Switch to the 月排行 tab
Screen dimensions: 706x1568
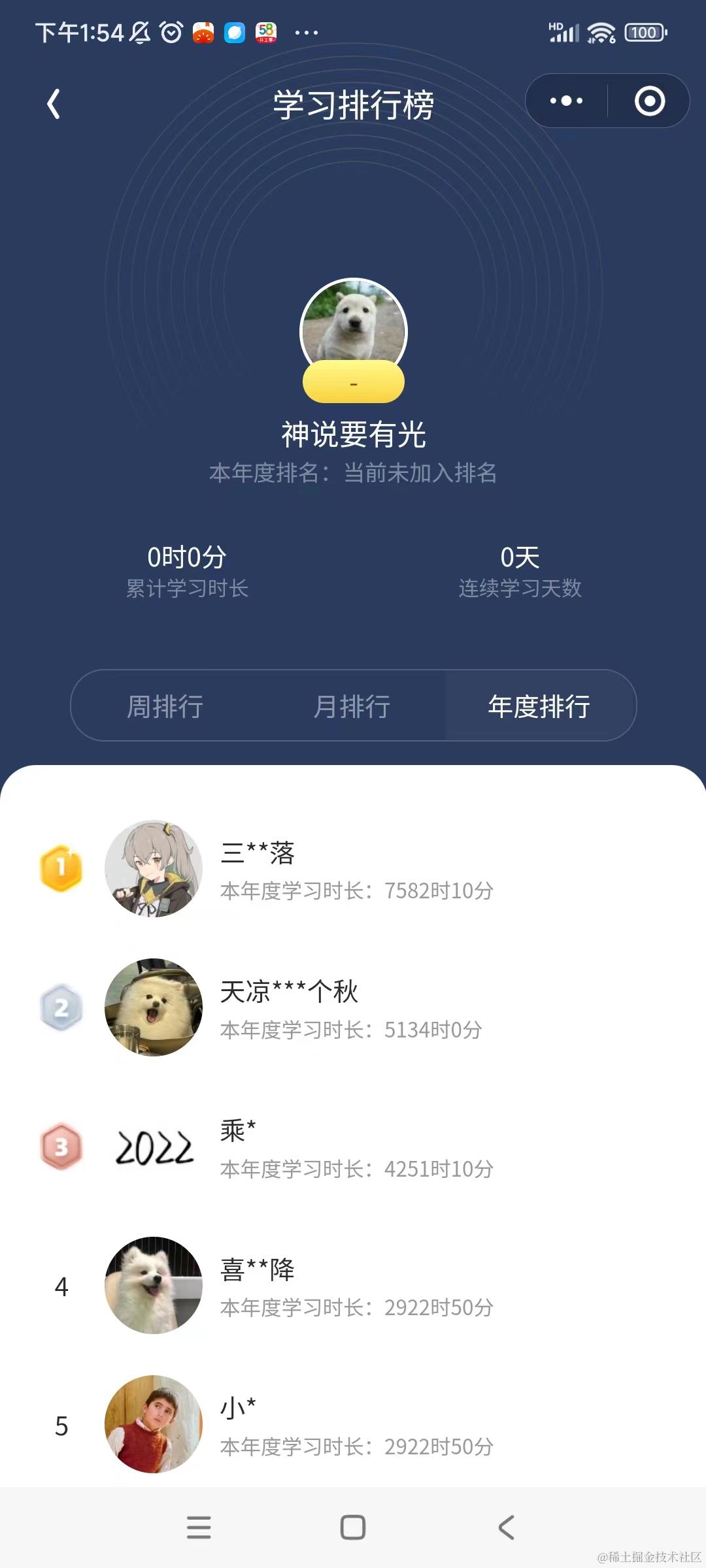(352, 706)
